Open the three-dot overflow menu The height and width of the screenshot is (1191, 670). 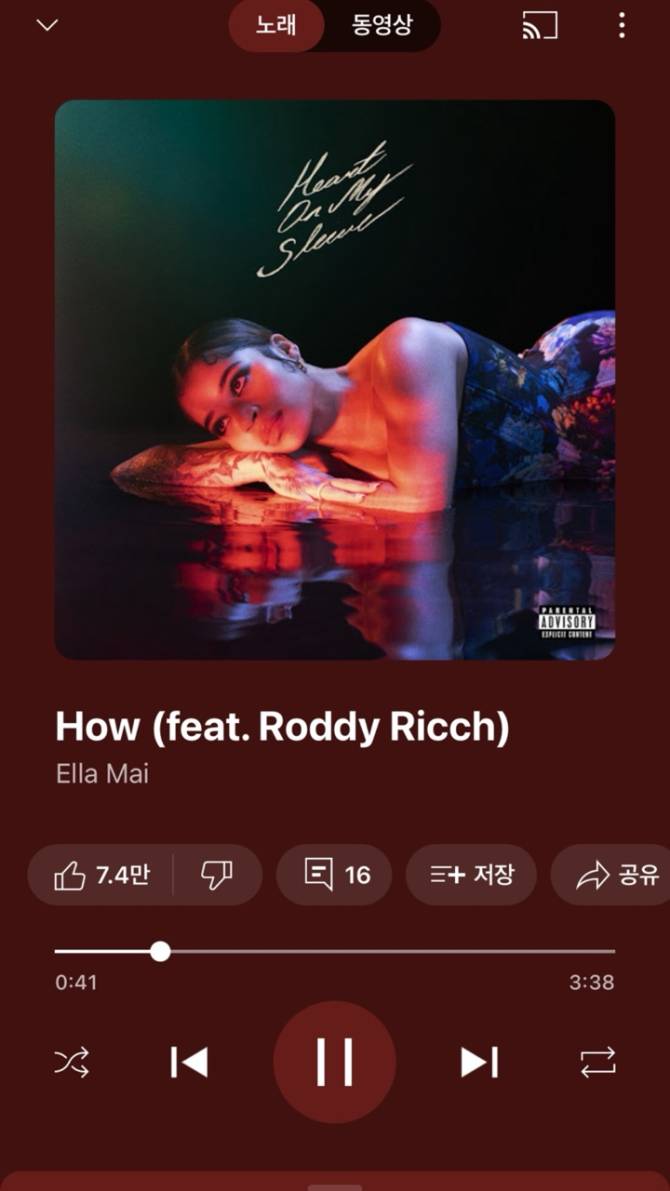coord(621,26)
